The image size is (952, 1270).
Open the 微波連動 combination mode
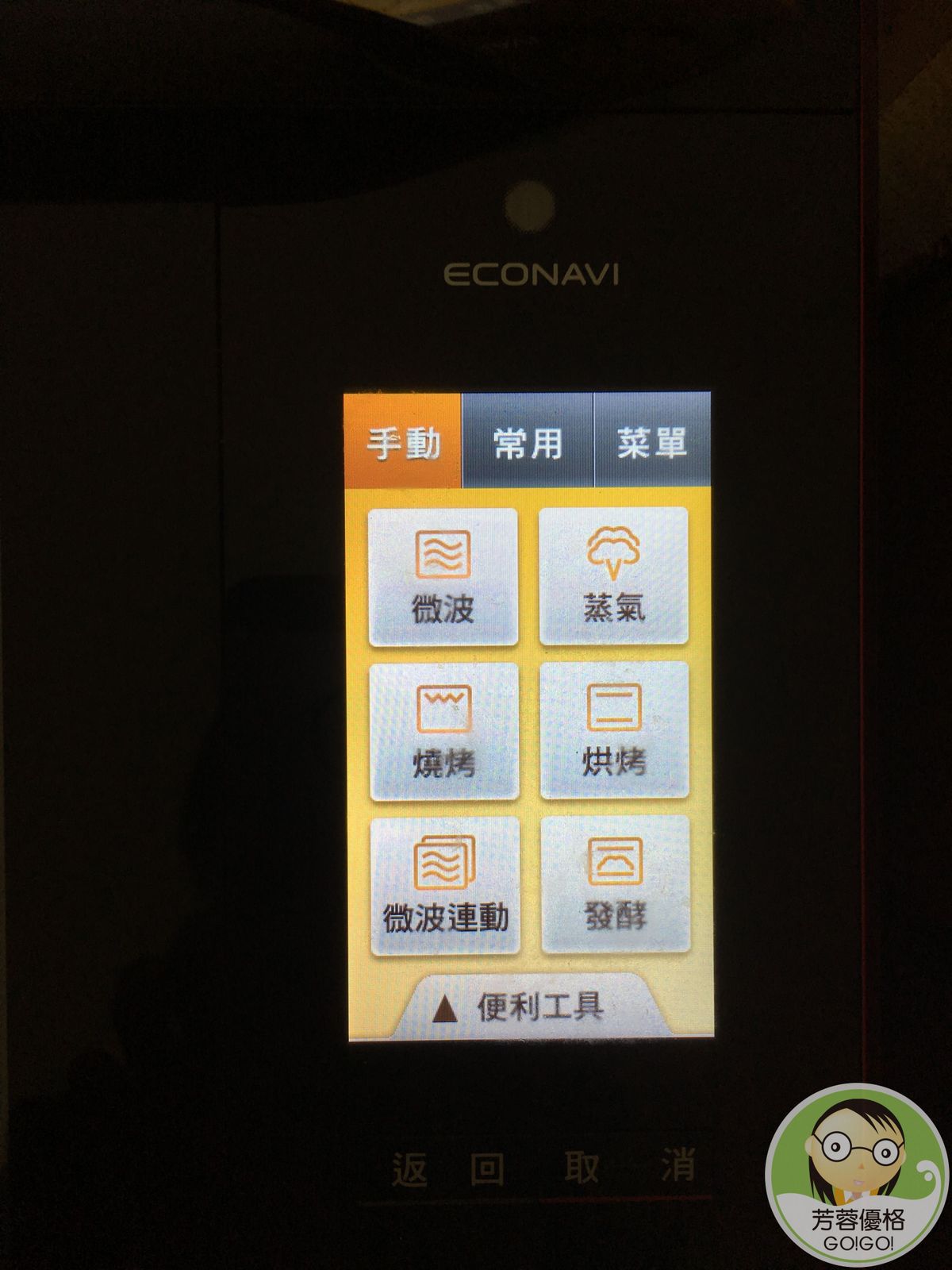click(445, 885)
